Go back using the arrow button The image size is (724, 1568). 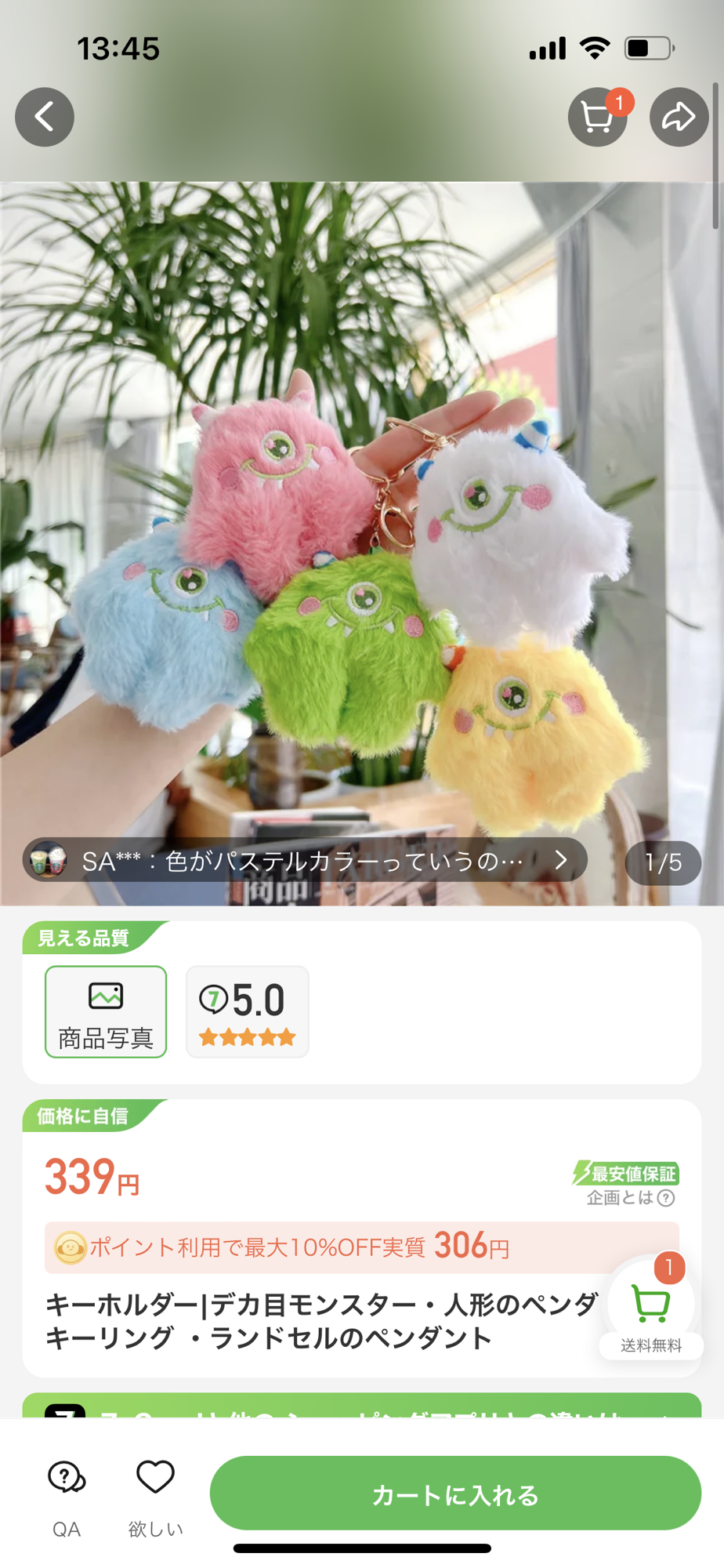click(45, 118)
